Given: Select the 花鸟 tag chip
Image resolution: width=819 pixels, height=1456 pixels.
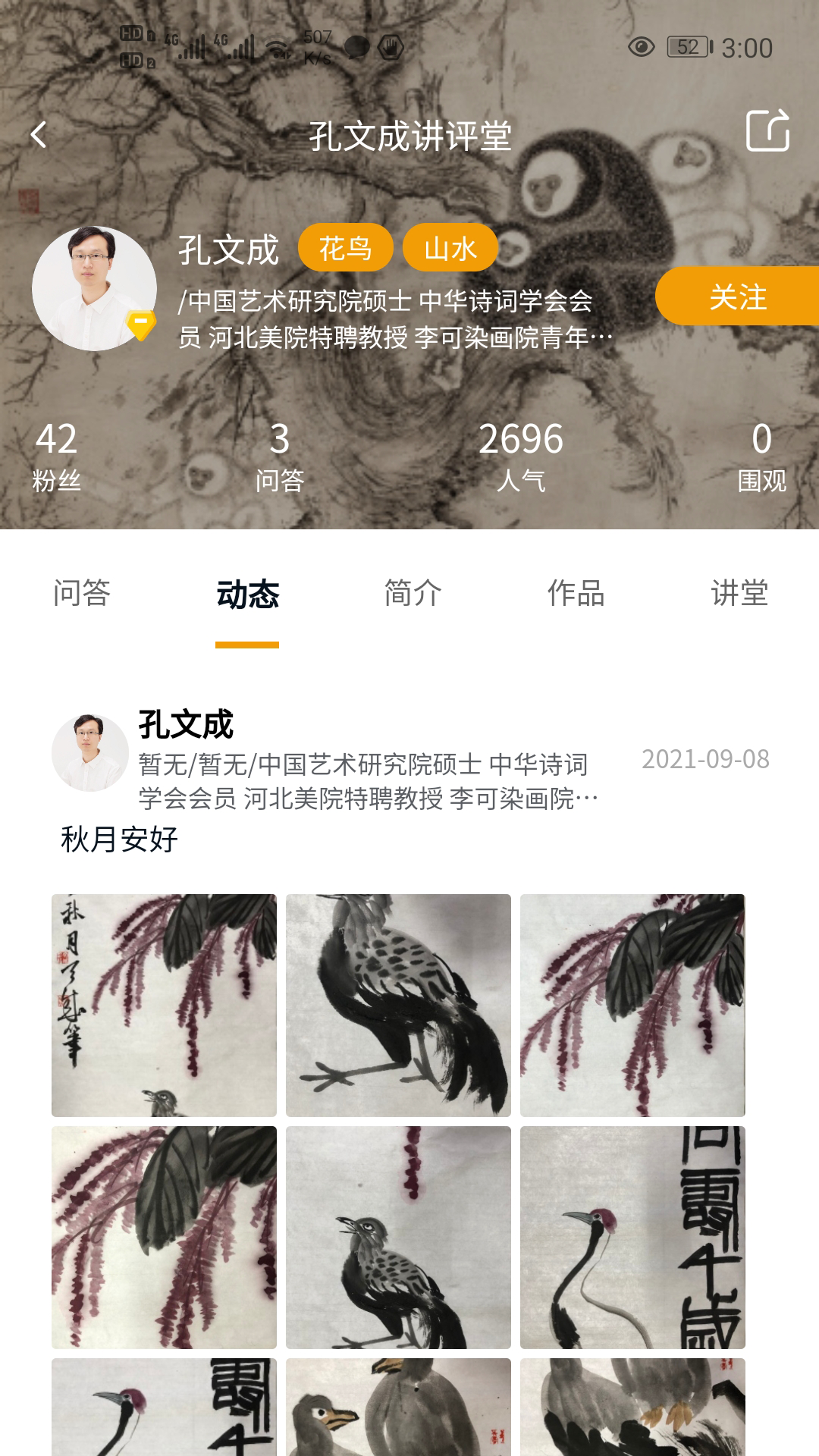Looking at the screenshot, I should pos(346,248).
